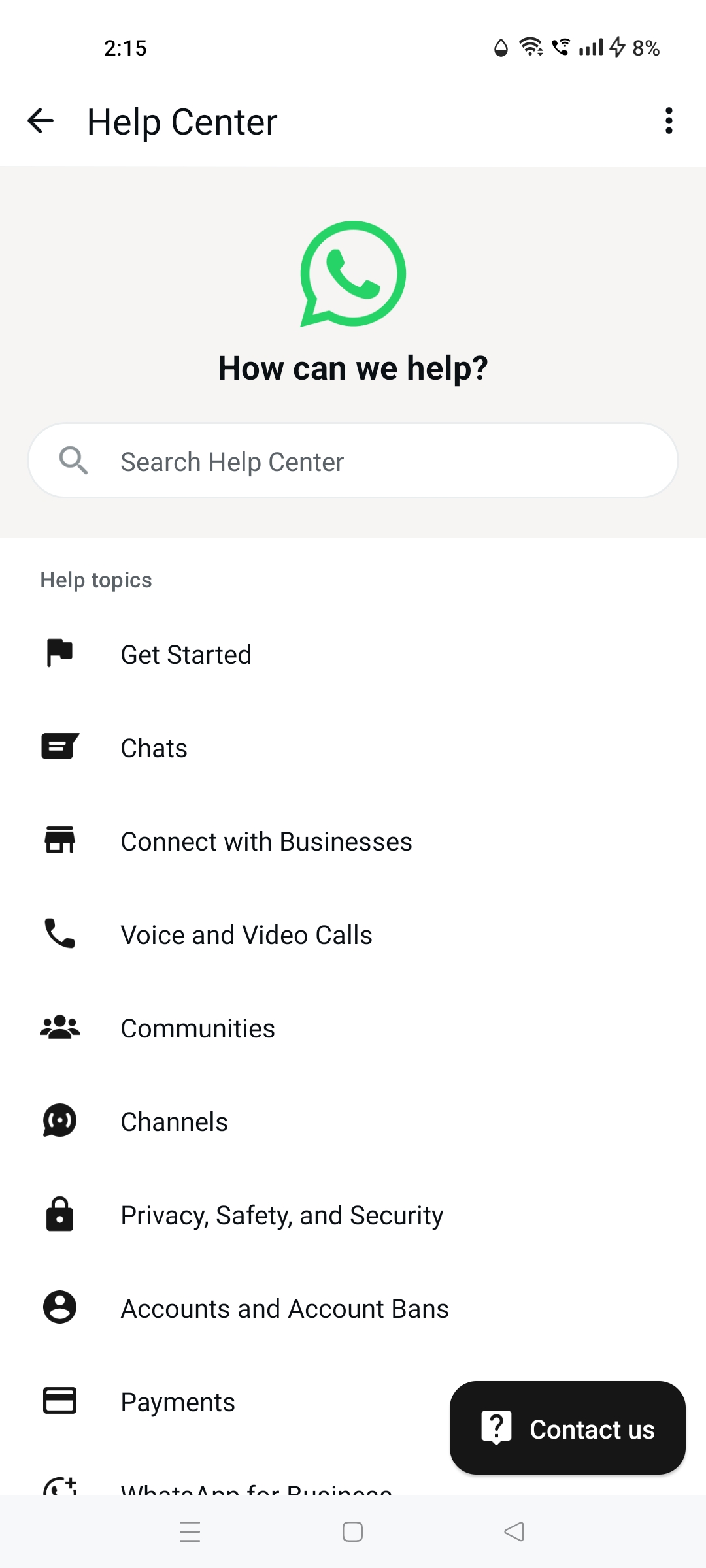Tap the system home button

coord(352,1531)
